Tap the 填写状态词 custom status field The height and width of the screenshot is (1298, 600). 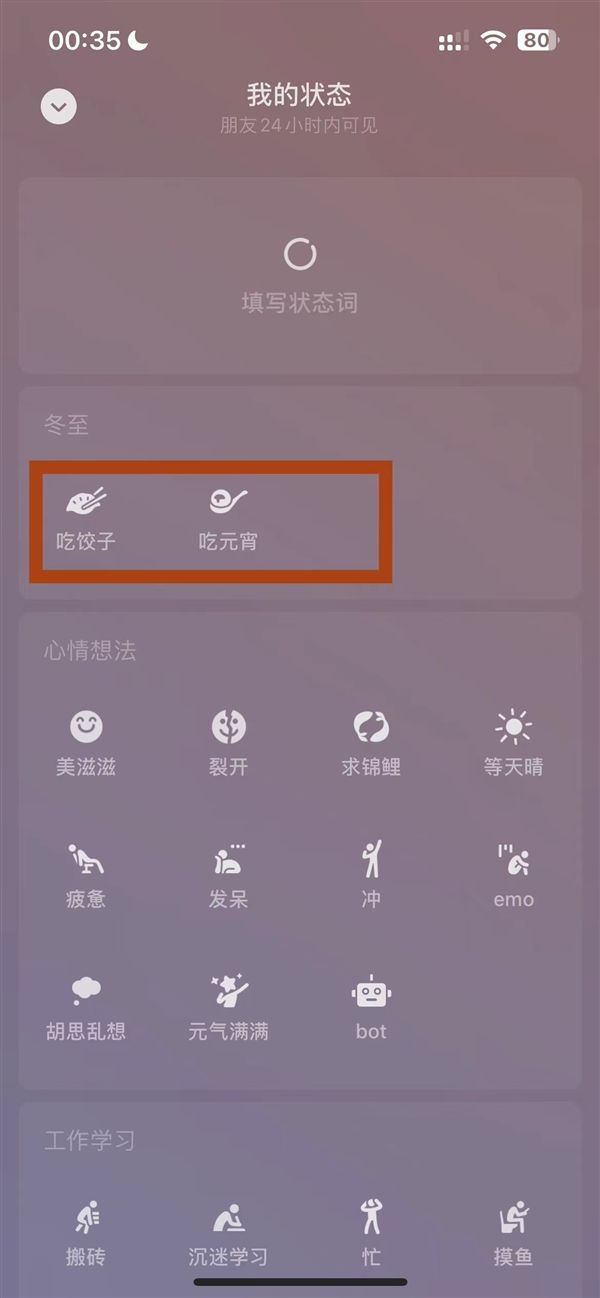pos(300,275)
